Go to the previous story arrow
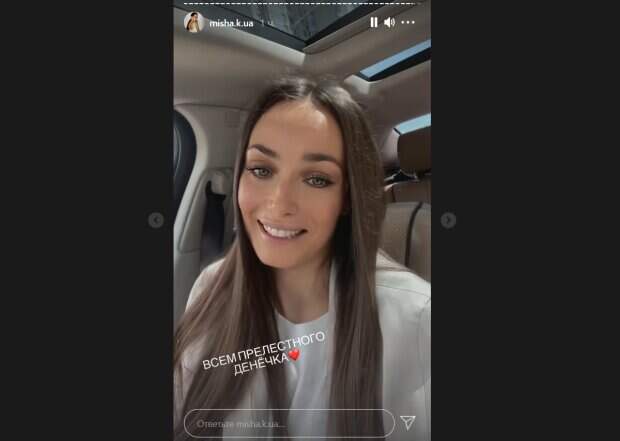 coord(156,220)
